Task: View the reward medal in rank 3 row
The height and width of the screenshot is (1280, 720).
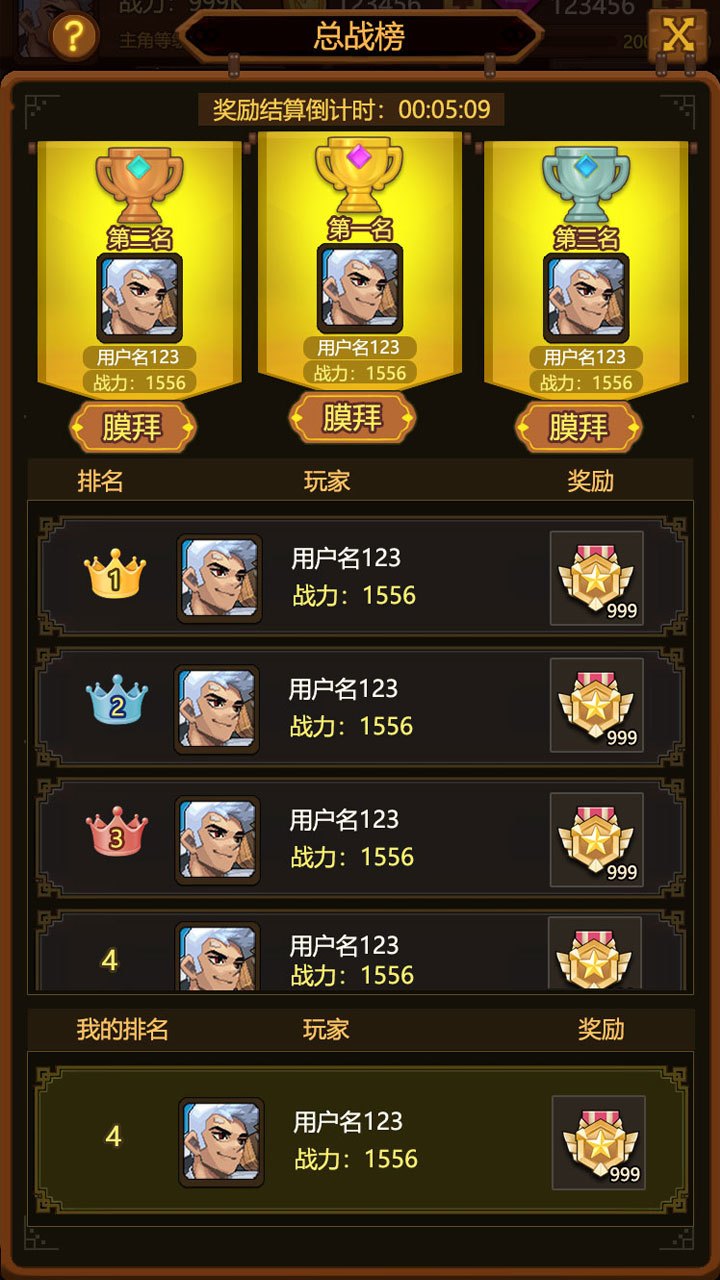Action: [x=597, y=838]
